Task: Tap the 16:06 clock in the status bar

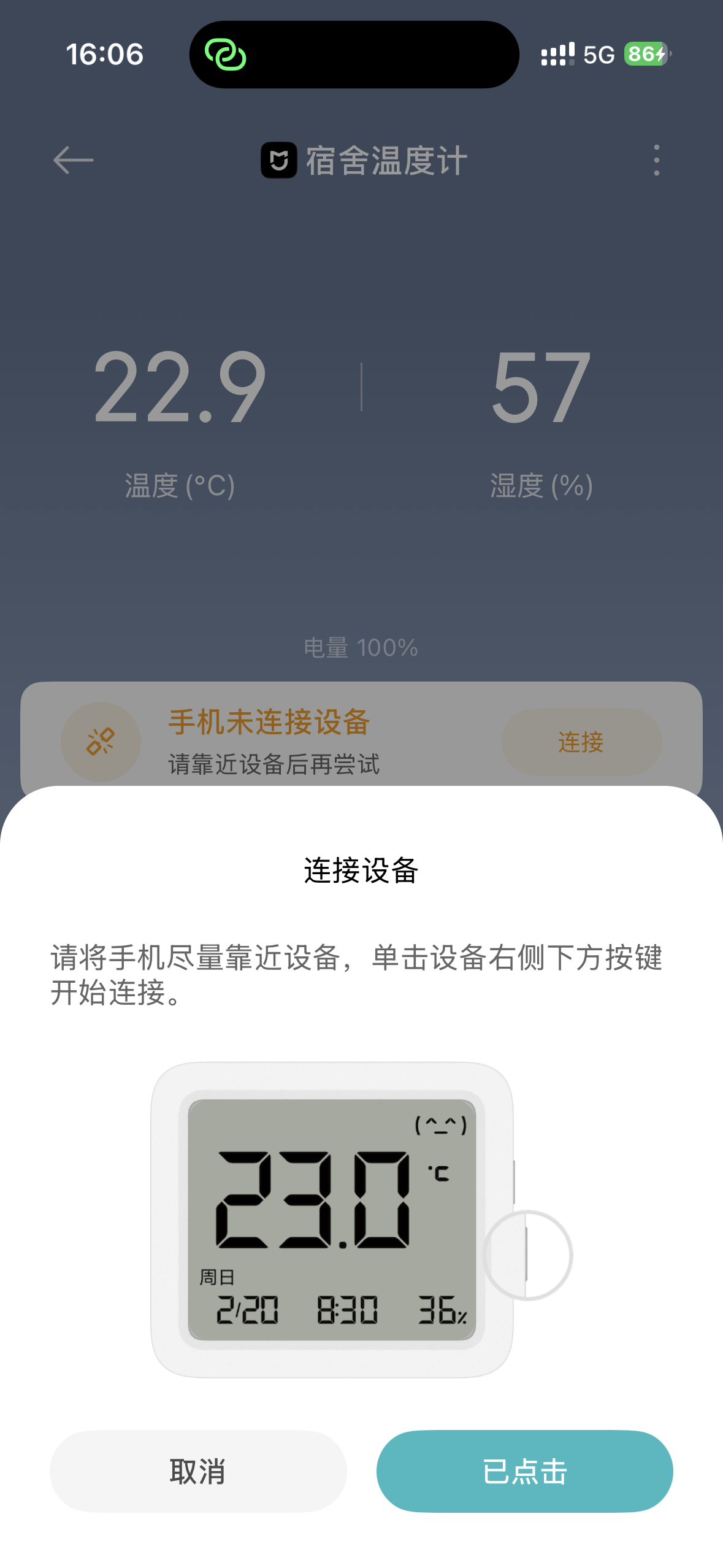Action: coord(105,55)
